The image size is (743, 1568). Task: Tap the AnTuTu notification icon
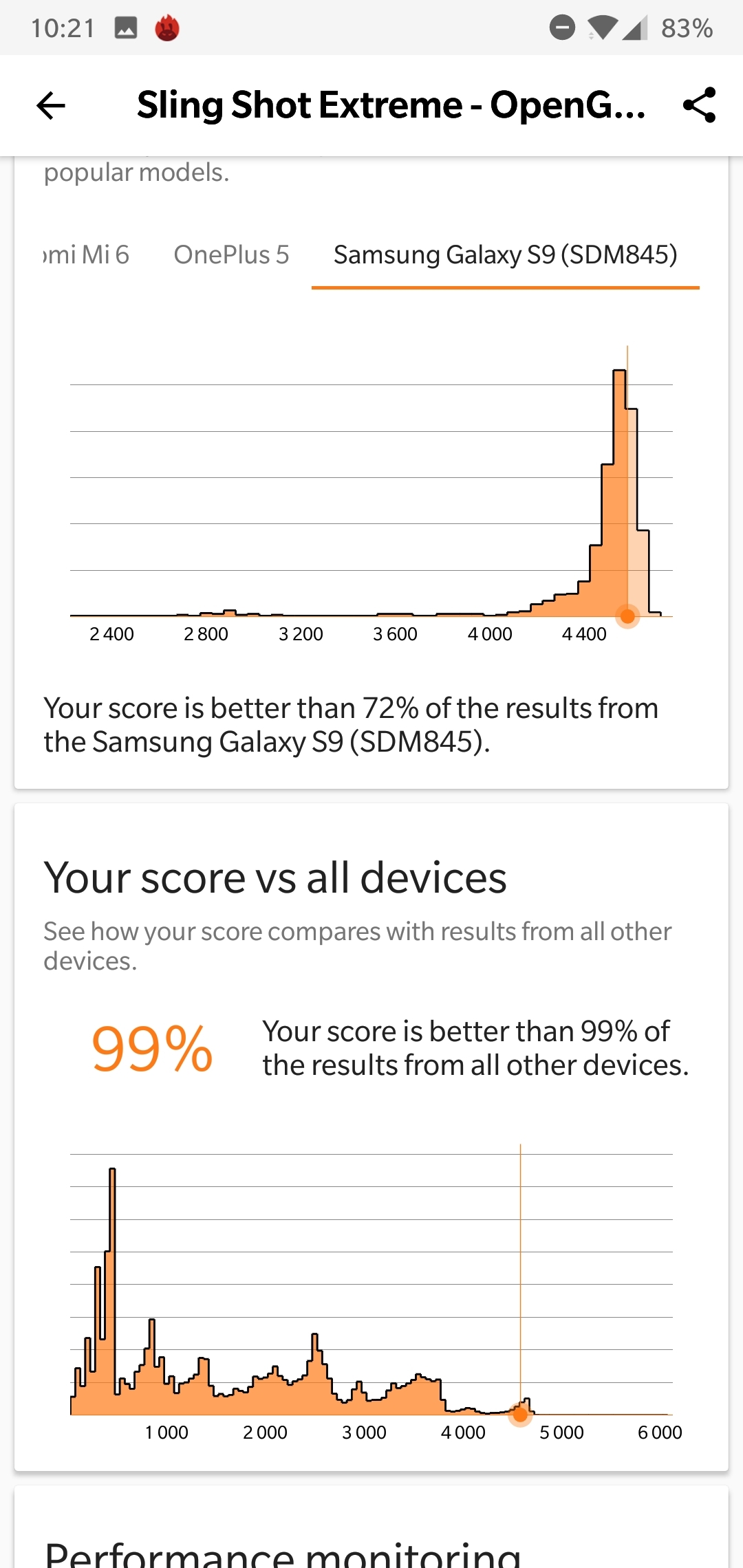click(x=167, y=27)
